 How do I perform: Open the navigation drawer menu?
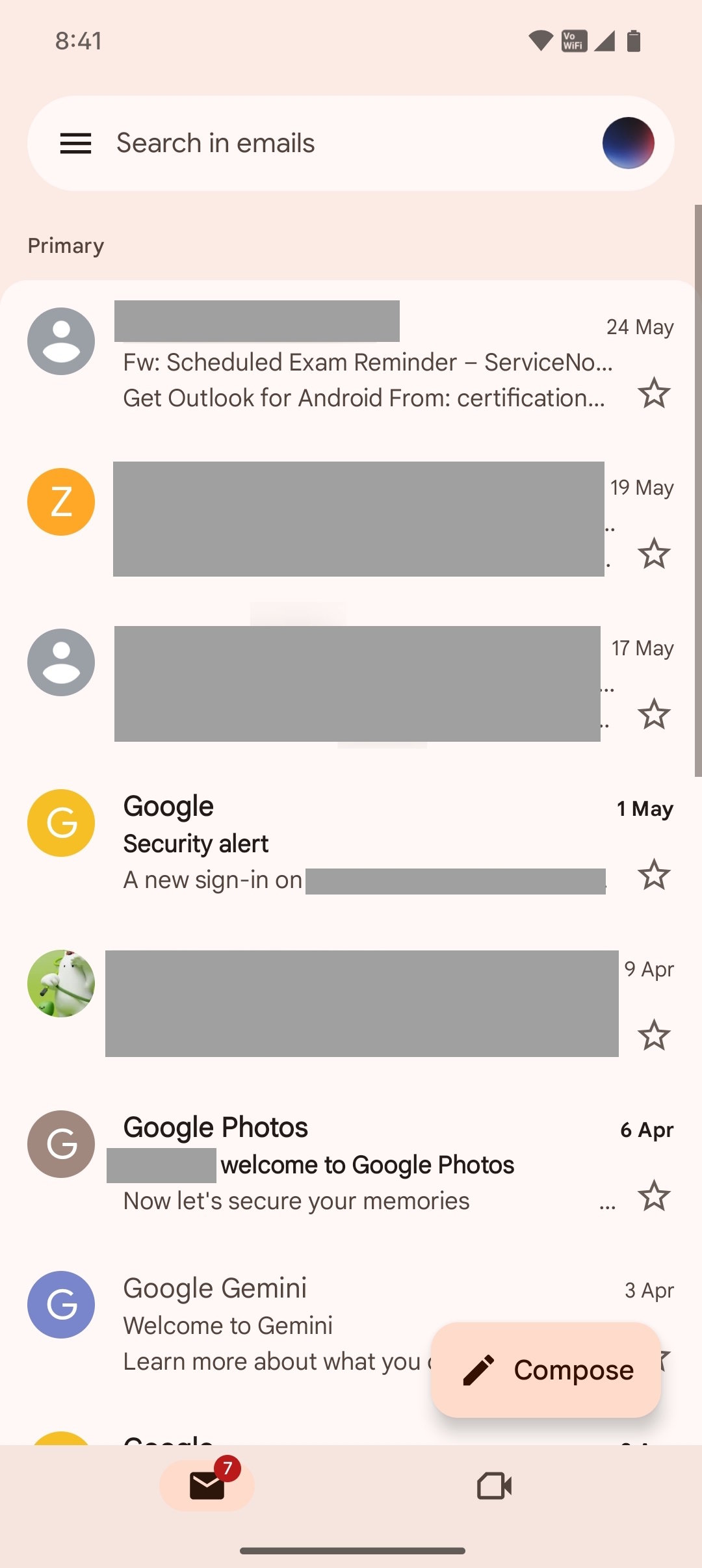[75, 143]
